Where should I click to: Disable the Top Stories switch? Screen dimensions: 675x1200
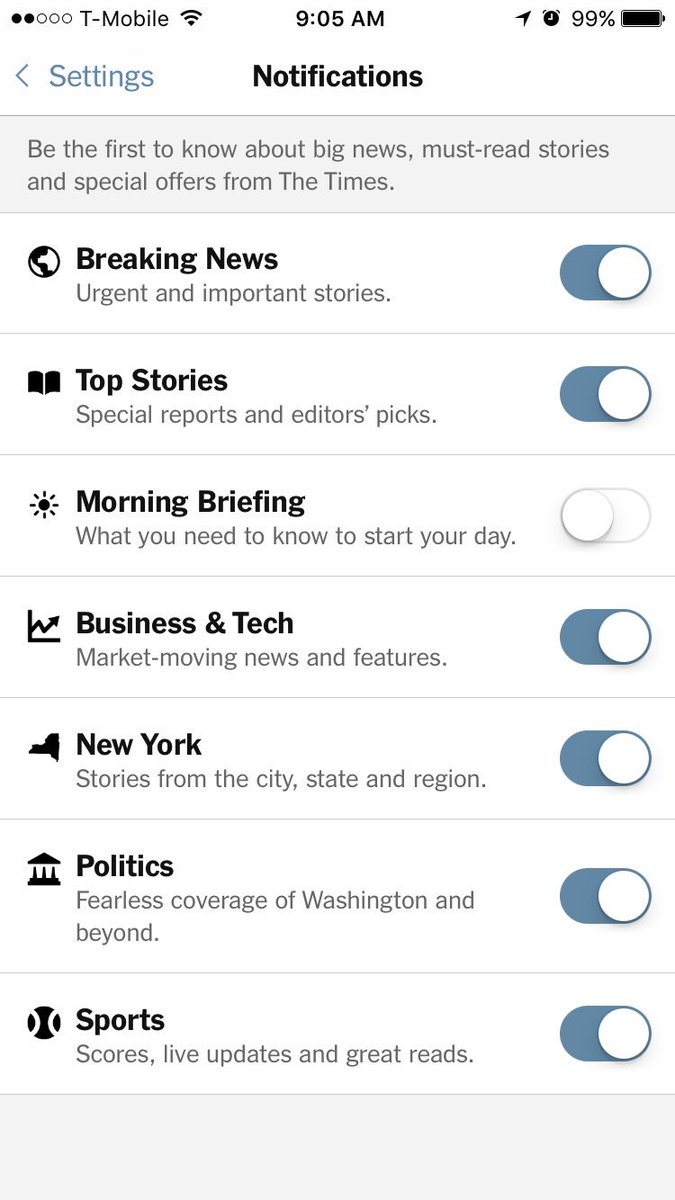pos(605,394)
